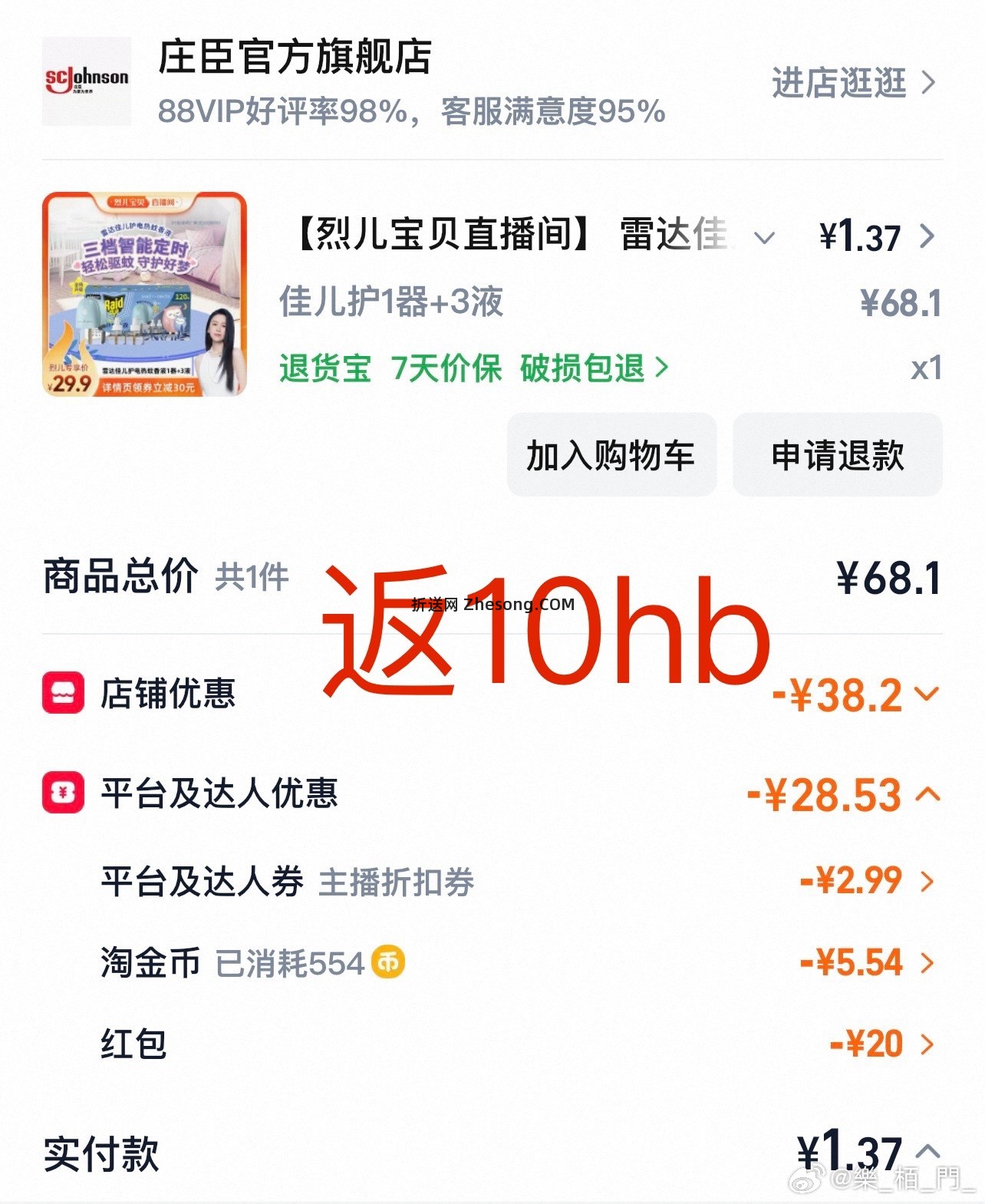Click 加入购物车 to add item to cart
The width and height of the screenshot is (985, 1204).
tap(611, 454)
